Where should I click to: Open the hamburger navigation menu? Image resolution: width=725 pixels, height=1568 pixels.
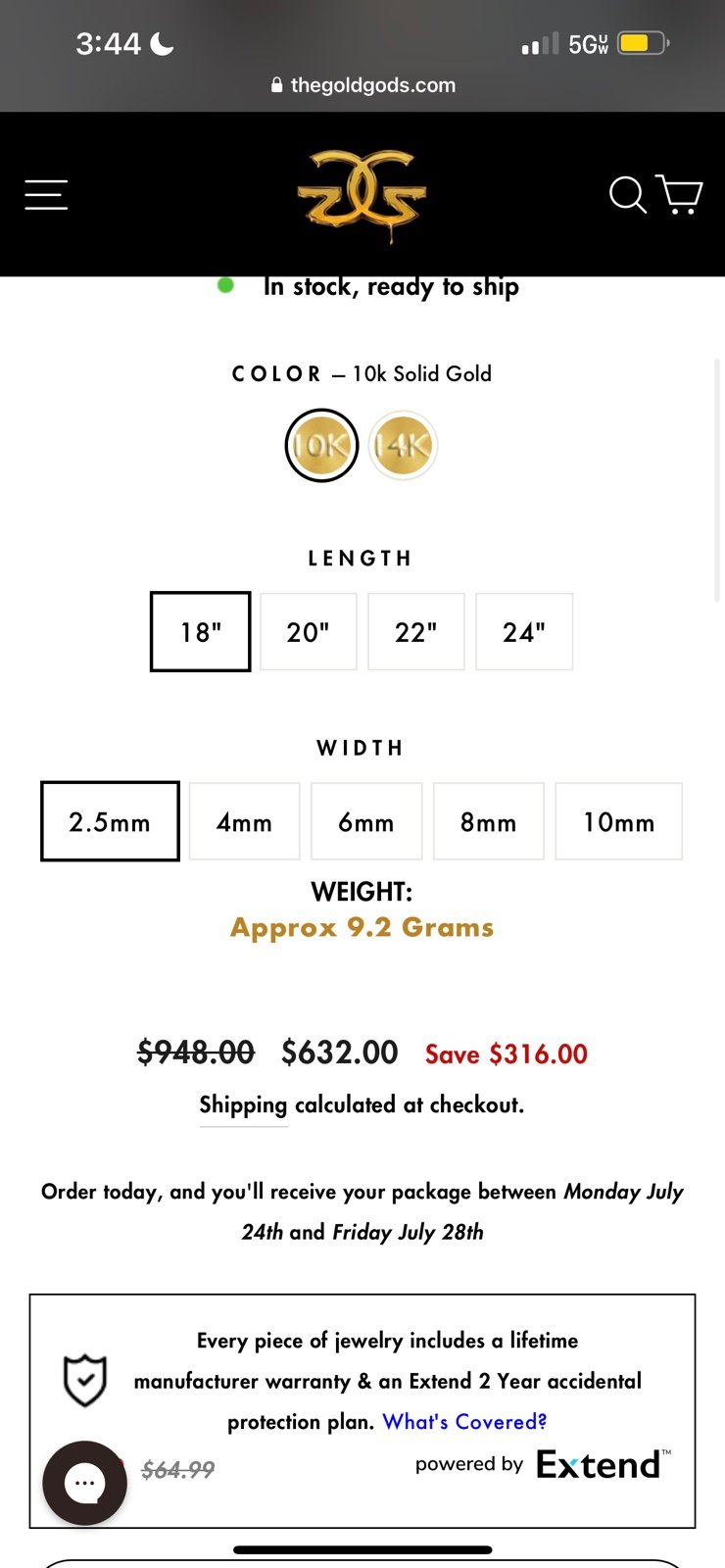point(46,194)
